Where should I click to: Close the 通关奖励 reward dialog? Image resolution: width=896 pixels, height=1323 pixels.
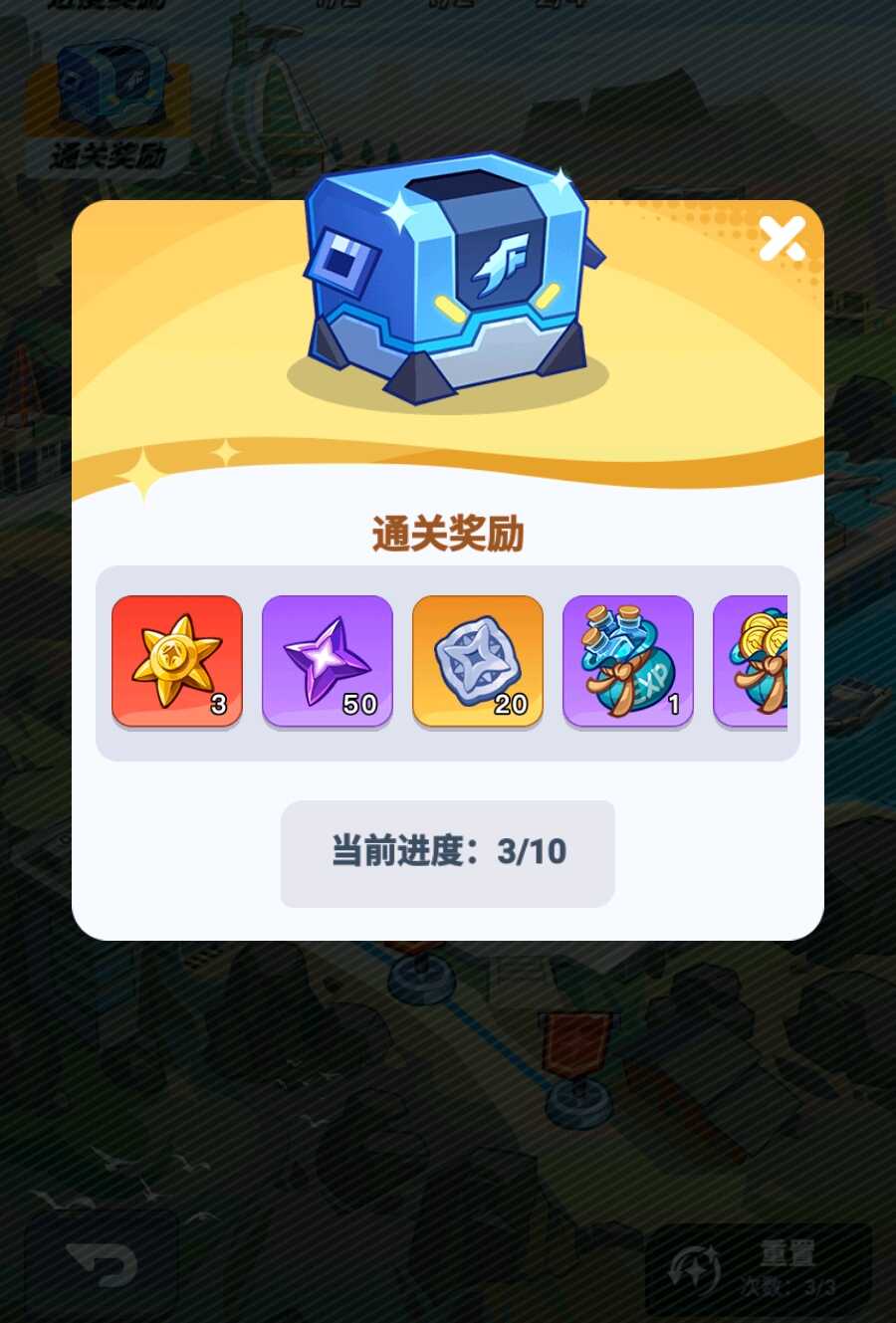[x=782, y=240]
